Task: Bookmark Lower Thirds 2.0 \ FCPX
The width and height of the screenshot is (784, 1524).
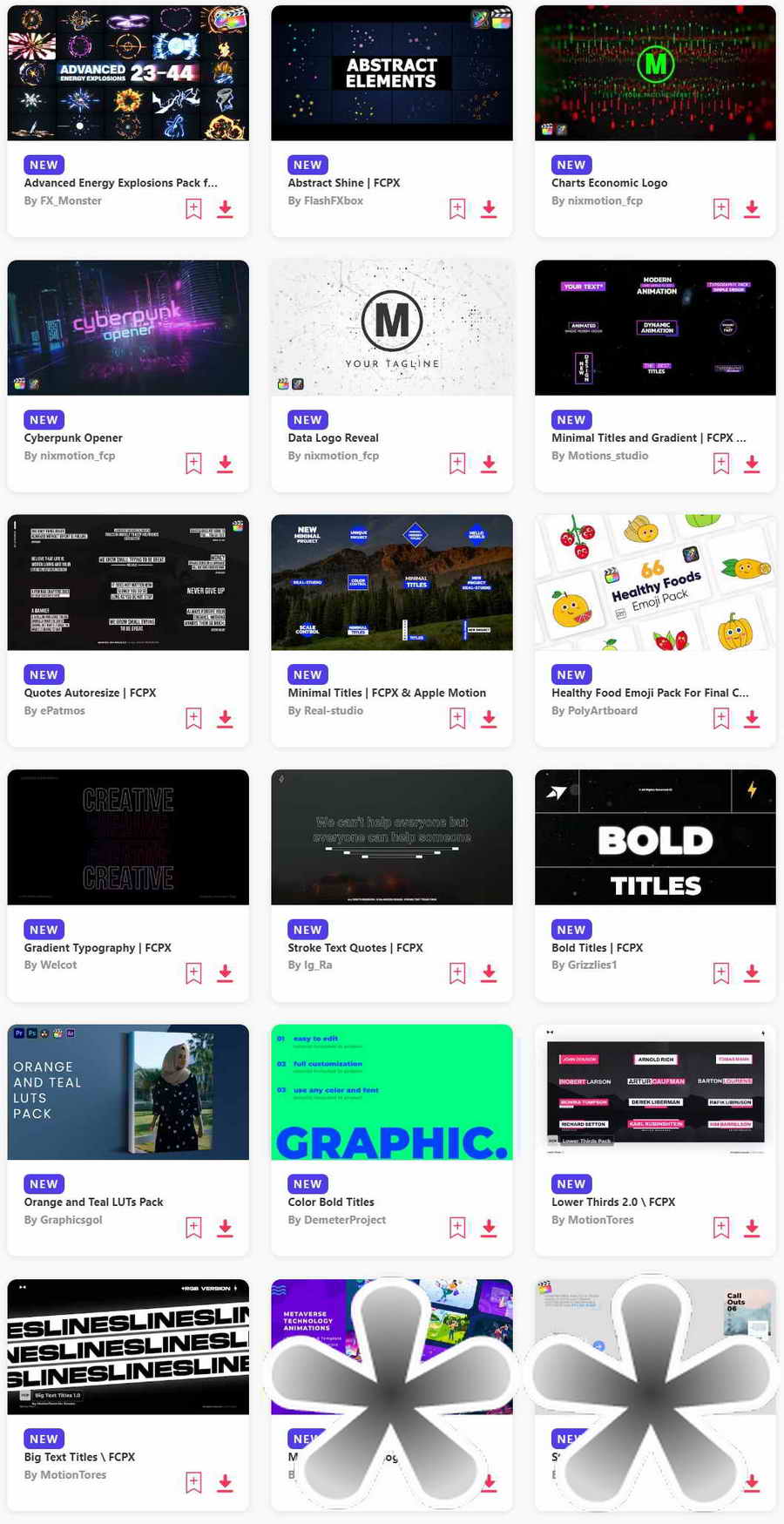Action: [x=720, y=1228]
